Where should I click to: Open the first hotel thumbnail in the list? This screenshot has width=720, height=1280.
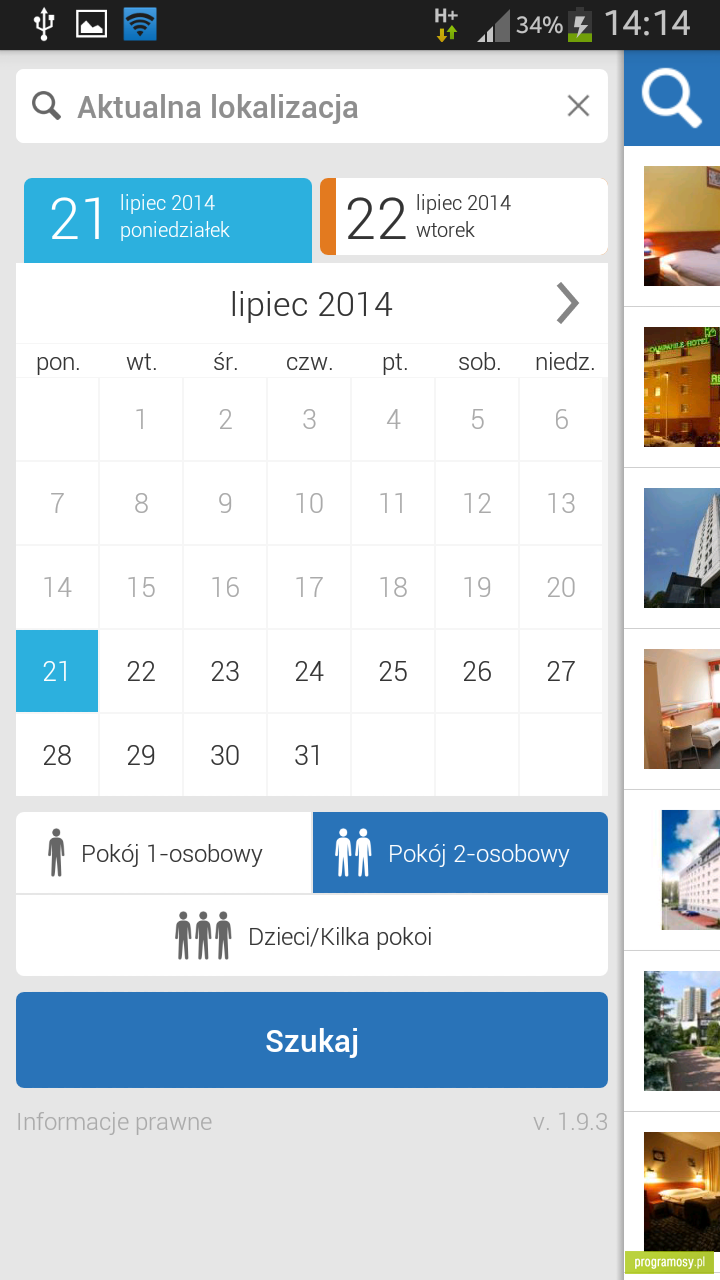pos(682,226)
